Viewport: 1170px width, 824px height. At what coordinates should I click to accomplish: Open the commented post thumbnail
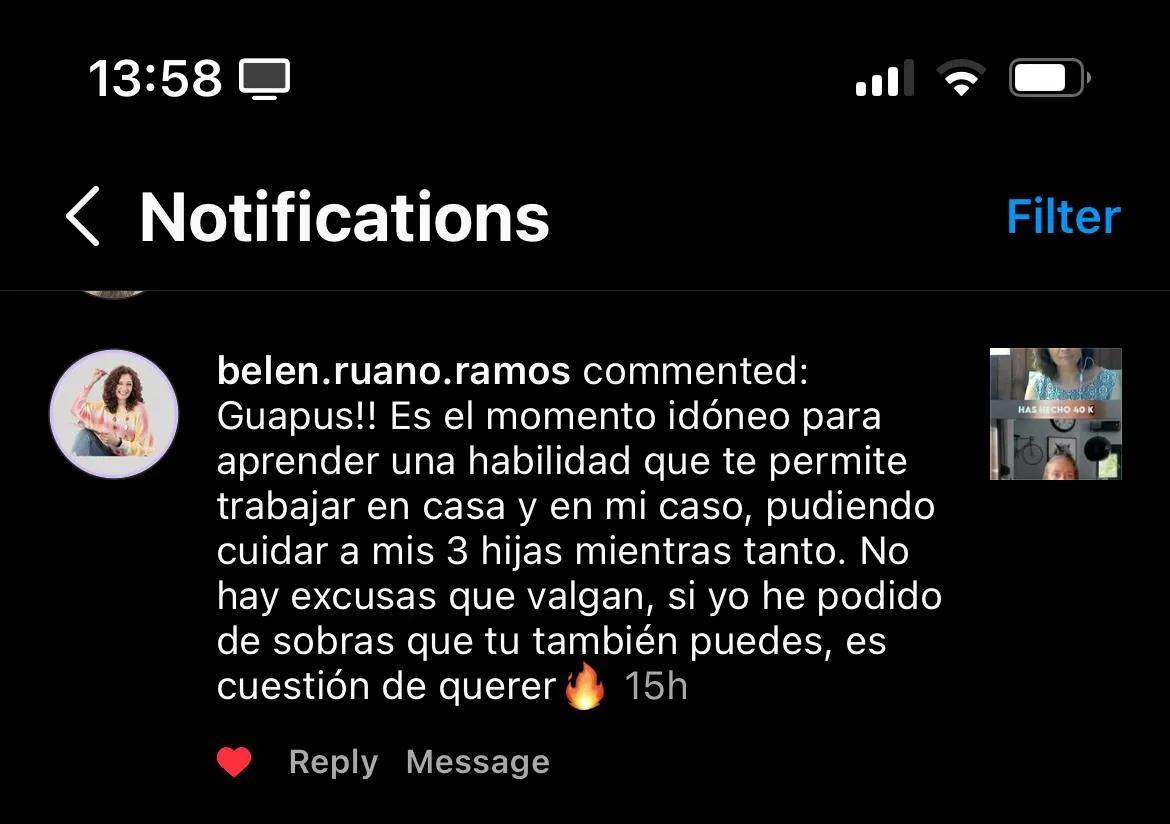pyautogui.click(x=1055, y=413)
